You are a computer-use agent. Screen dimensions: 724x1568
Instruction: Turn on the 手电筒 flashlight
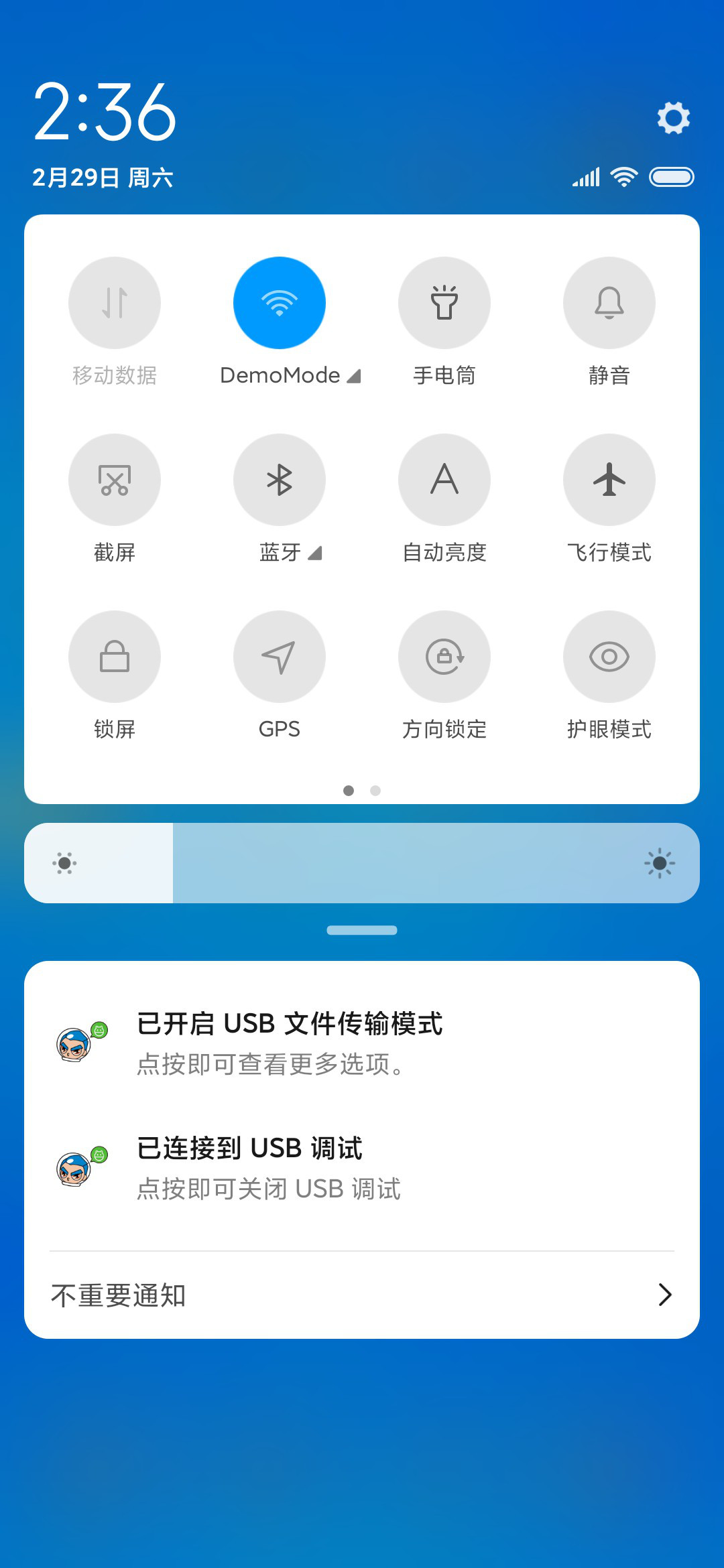click(x=444, y=303)
